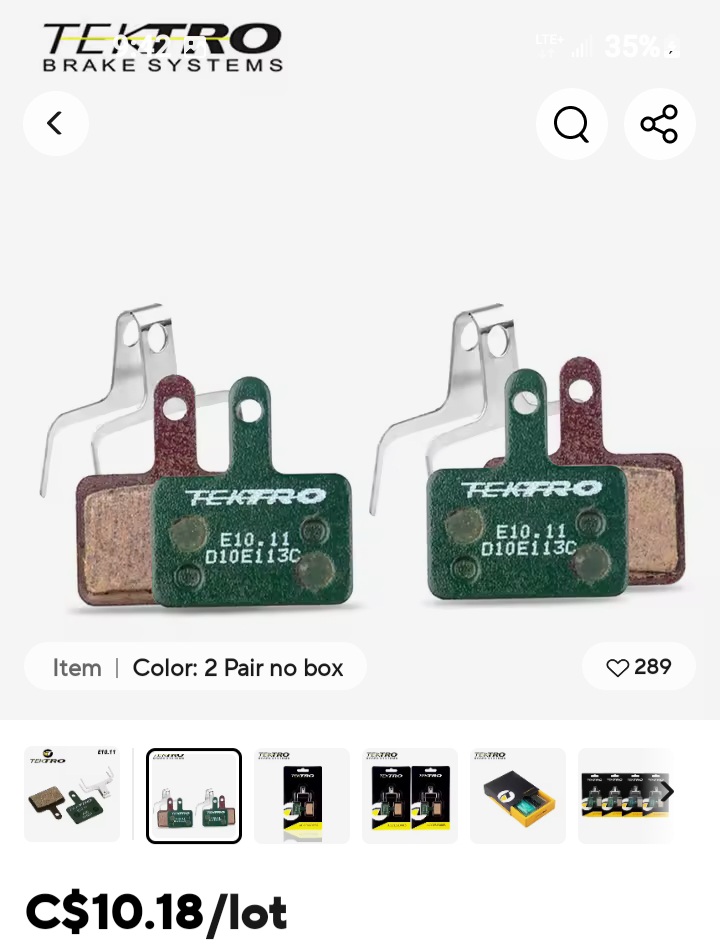Viewport: 720px width, 950px height.
Task: Select the Item section label
Action: pyautogui.click(x=77, y=667)
